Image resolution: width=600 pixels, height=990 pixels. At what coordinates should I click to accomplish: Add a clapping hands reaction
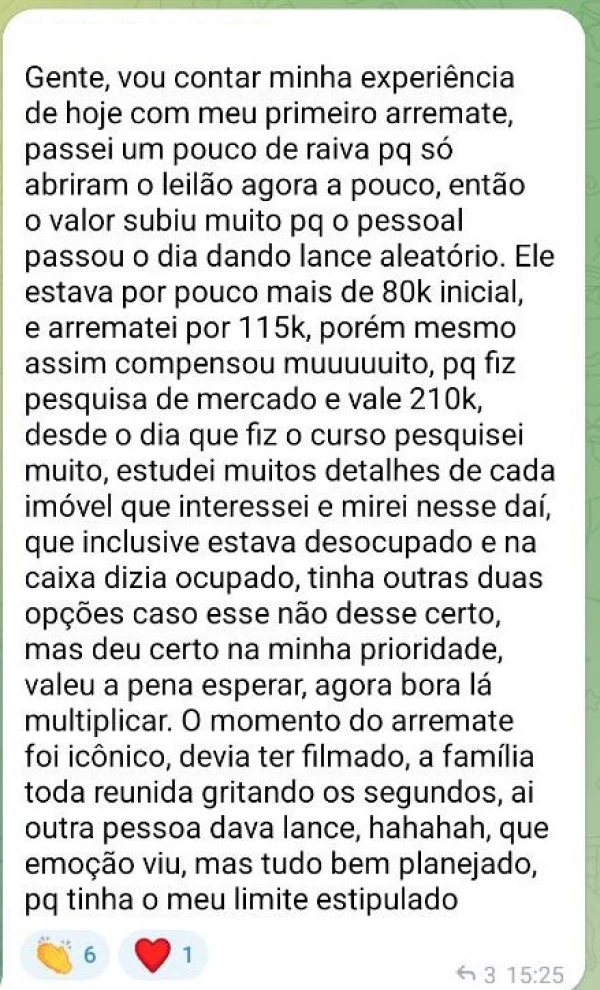(x=66, y=954)
